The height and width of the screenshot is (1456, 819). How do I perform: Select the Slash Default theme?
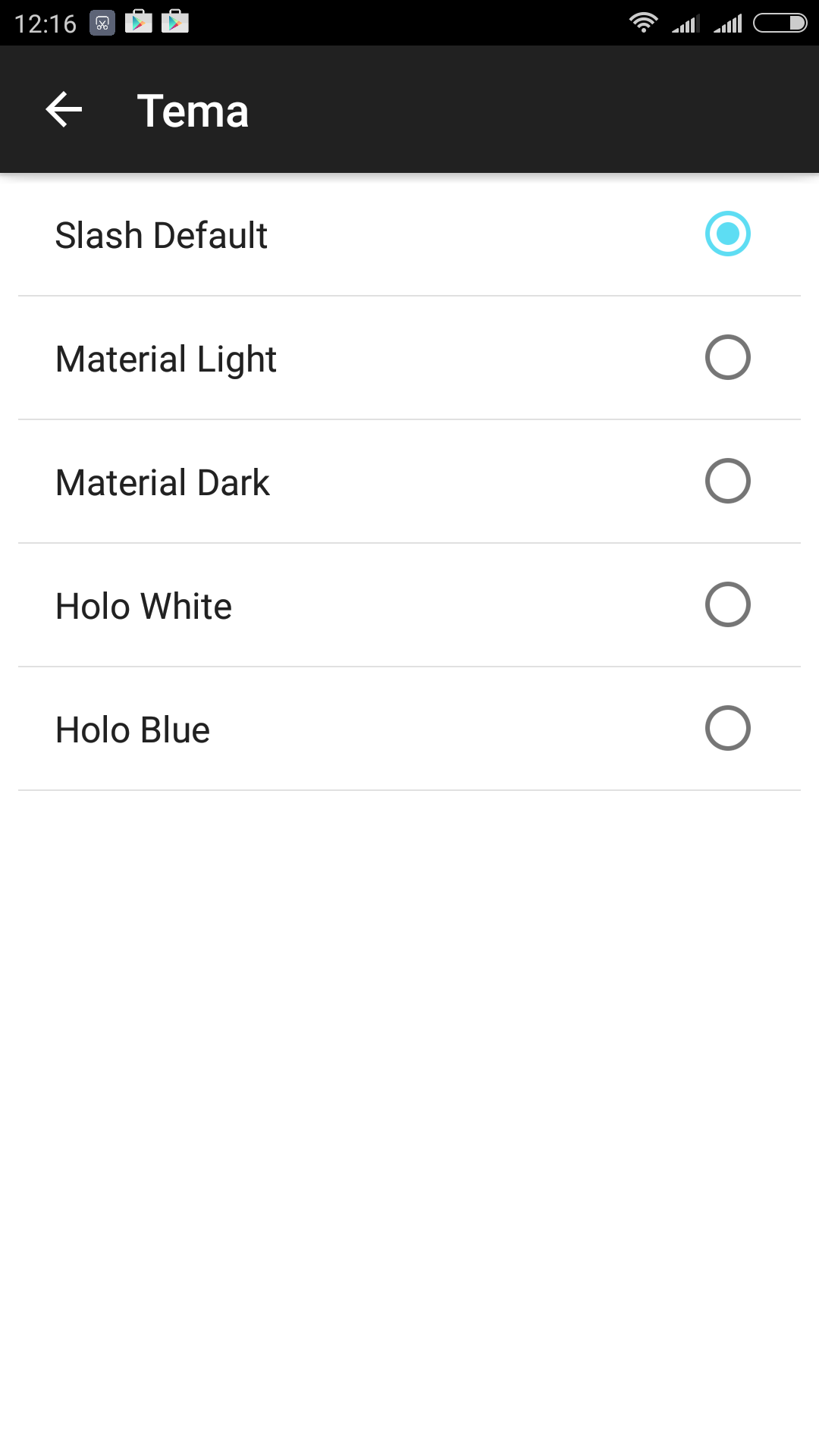point(409,234)
